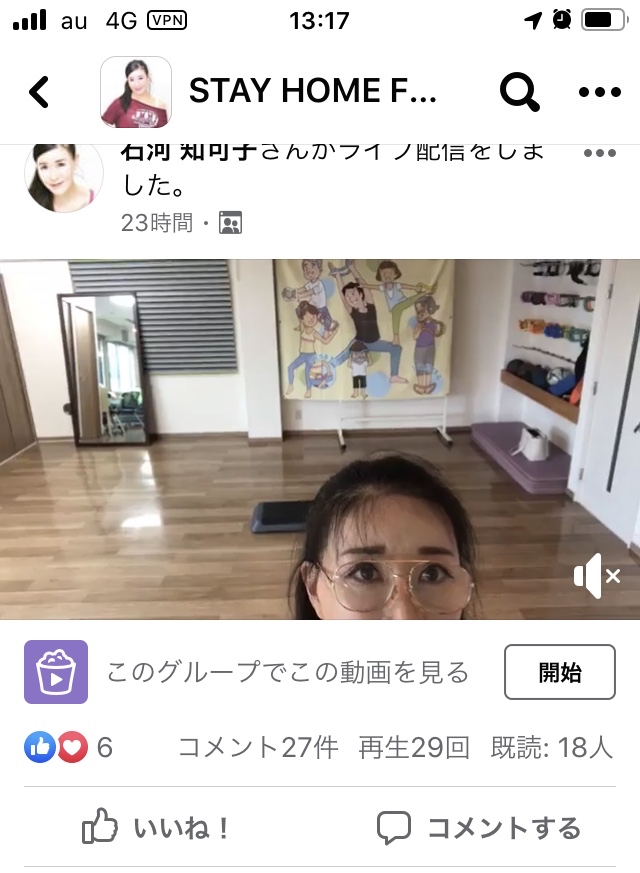The height and width of the screenshot is (873, 640).
Task: Open the group overflow menu
Action: point(600,92)
